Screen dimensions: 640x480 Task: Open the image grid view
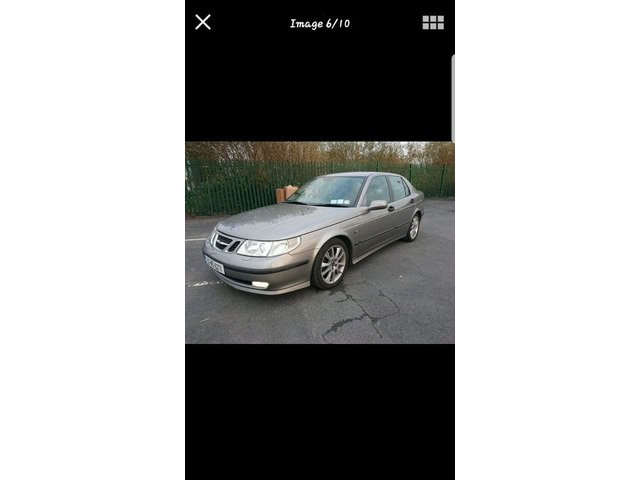coord(433,22)
